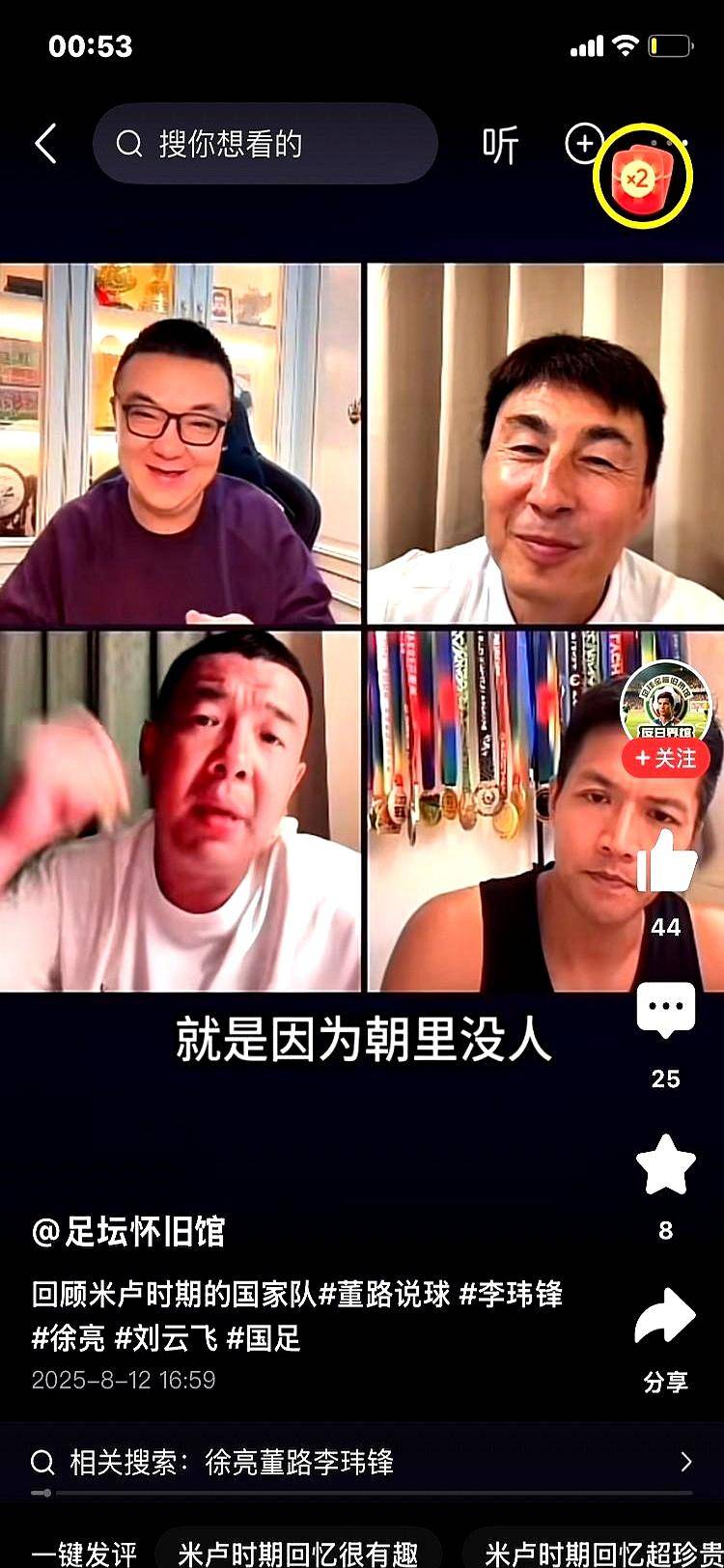The height and width of the screenshot is (1568, 724).
Task: Open the red envelope x2 reward
Action: [642, 179]
